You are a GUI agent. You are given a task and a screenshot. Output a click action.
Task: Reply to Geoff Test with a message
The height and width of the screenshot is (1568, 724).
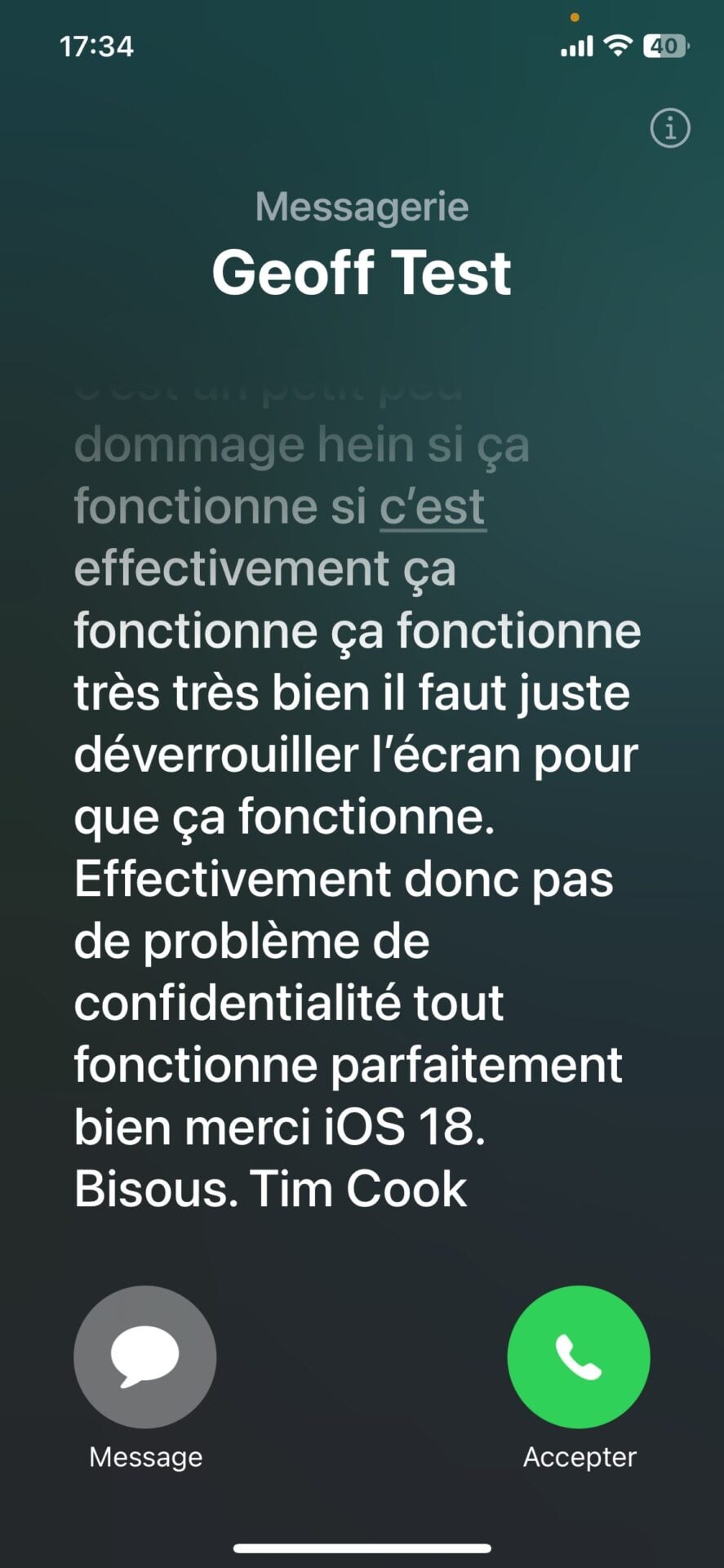145,1356
